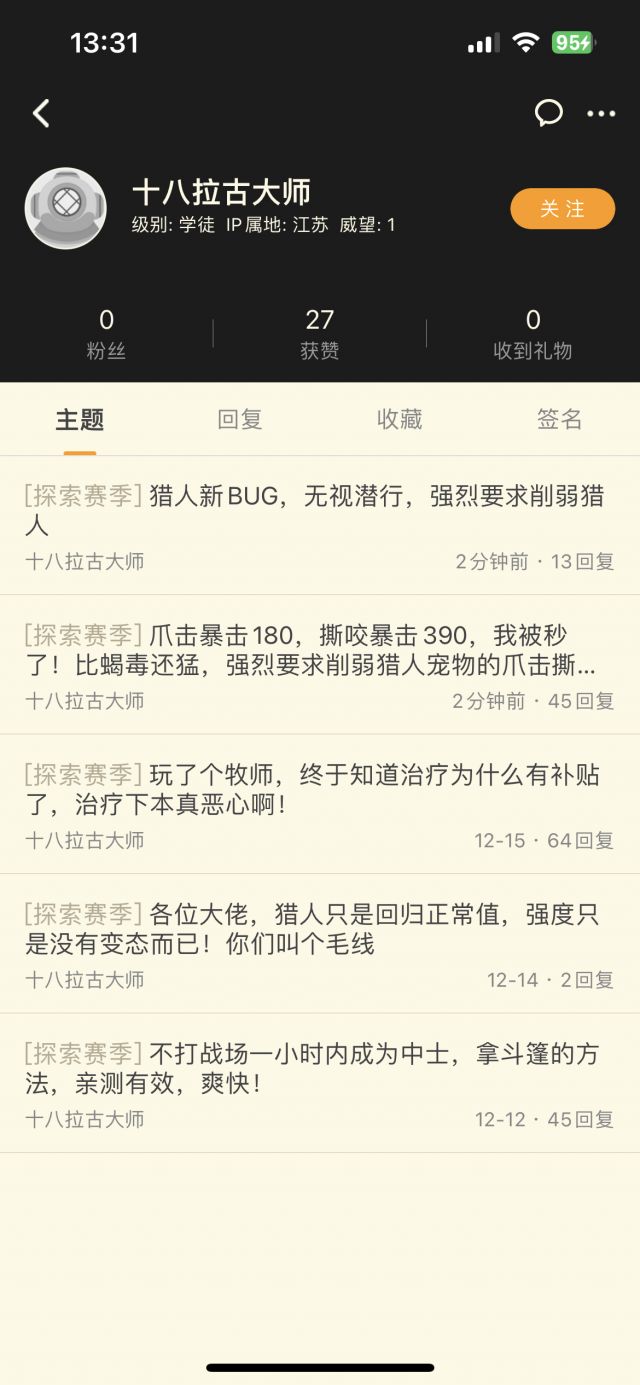Follow the user with 关注 button
The width and height of the screenshot is (640, 1385).
[x=562, y=209]
